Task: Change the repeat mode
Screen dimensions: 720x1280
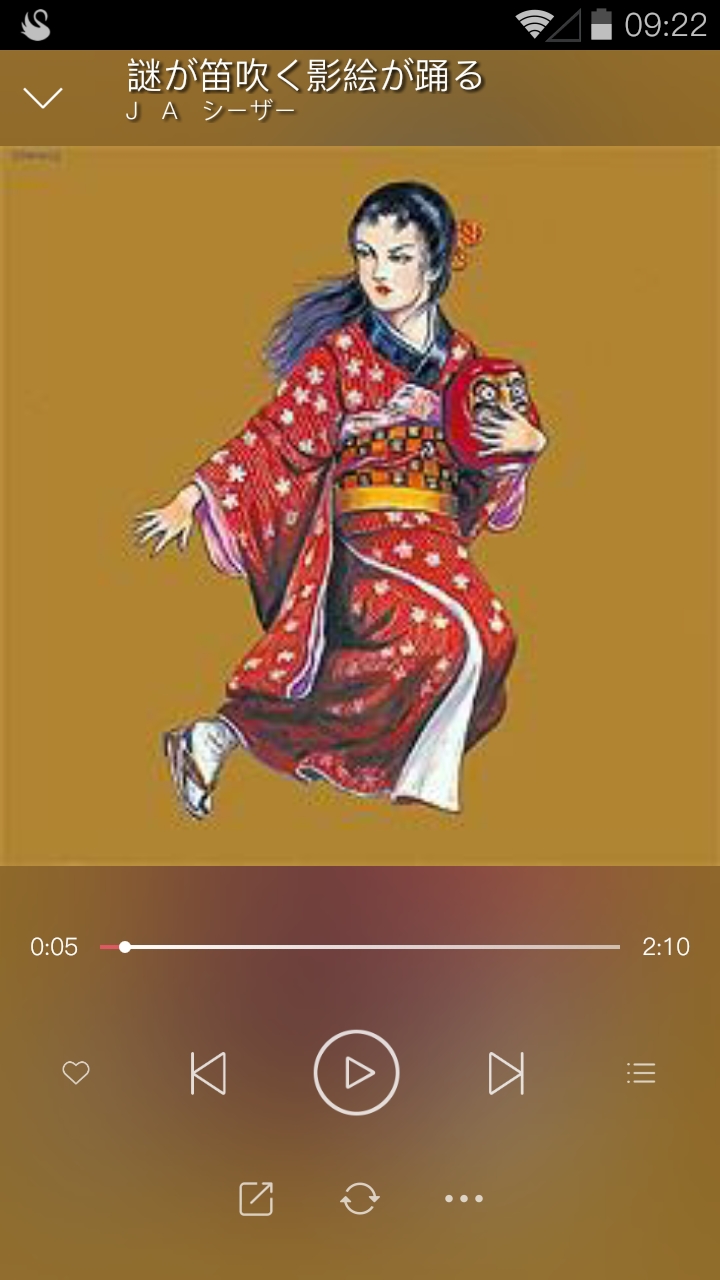Action: coord(360,1198)
